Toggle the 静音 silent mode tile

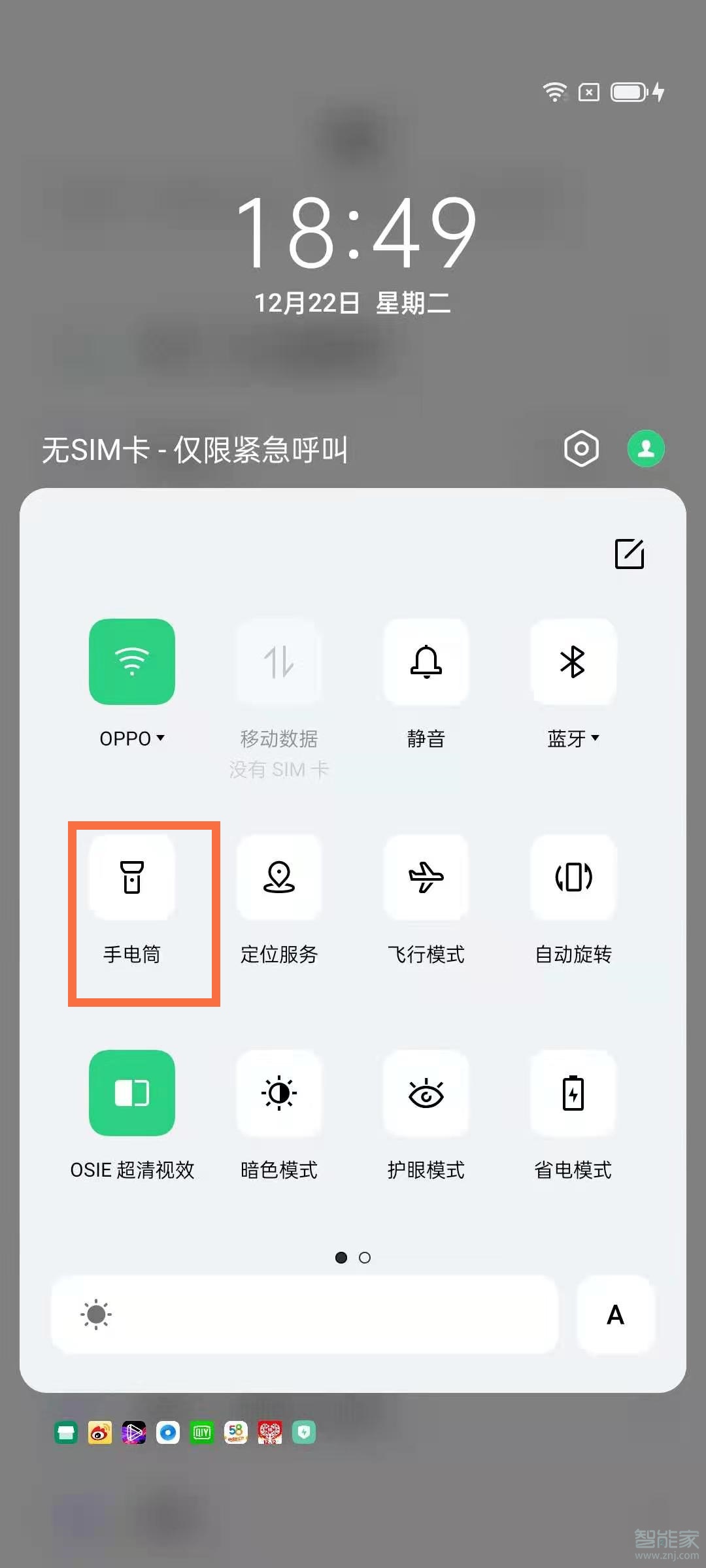[426, 662]
